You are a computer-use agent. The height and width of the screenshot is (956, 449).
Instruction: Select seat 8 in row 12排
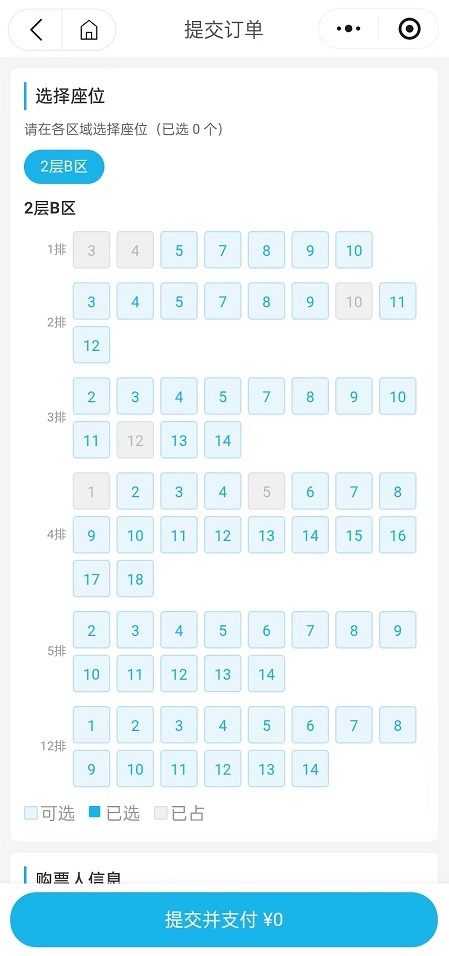398,725
